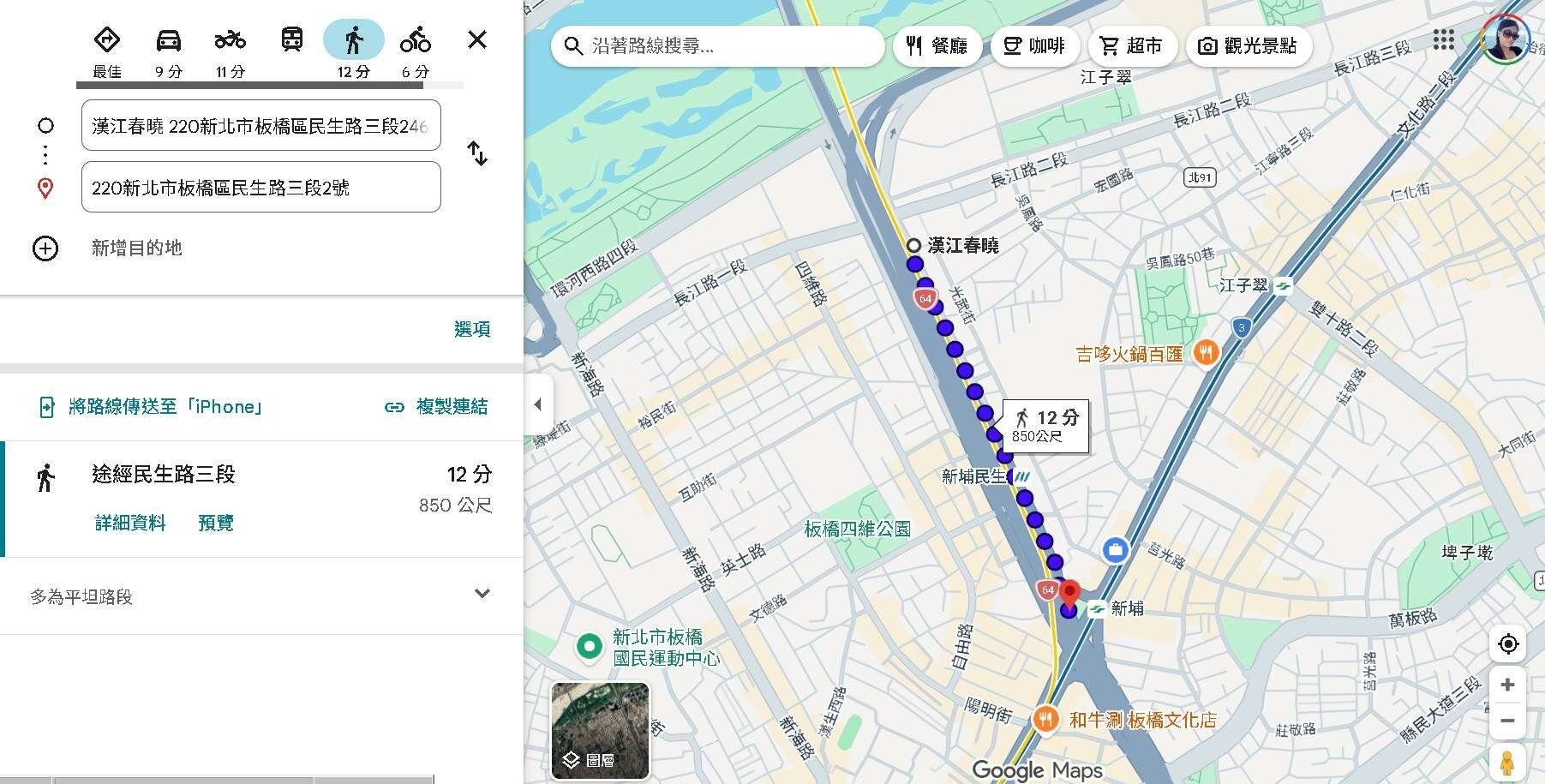The width and height of the screenshot is (1545, 784).
Task: Open route options 選項
Action: [x=472, y=329]
